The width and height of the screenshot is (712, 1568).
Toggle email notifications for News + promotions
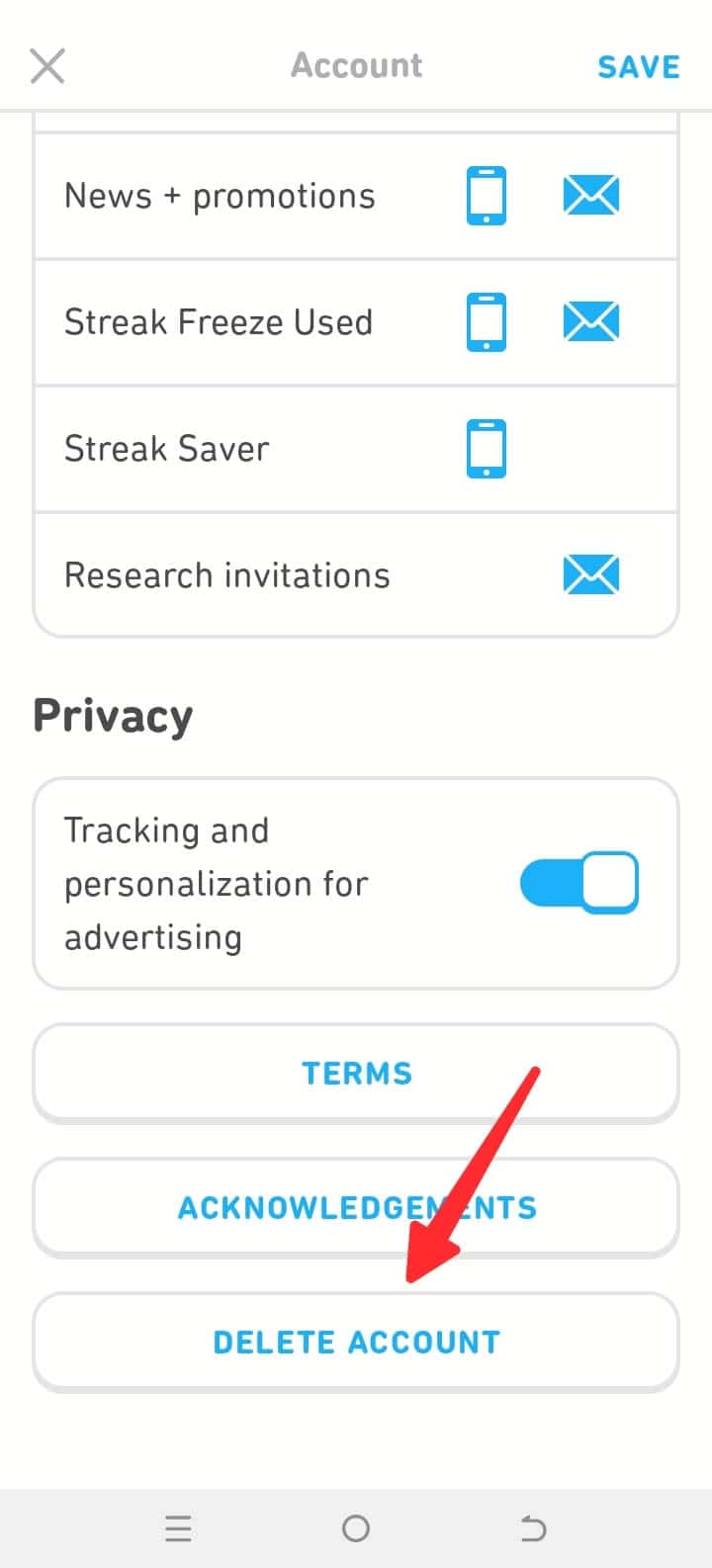tap(591, 196)
